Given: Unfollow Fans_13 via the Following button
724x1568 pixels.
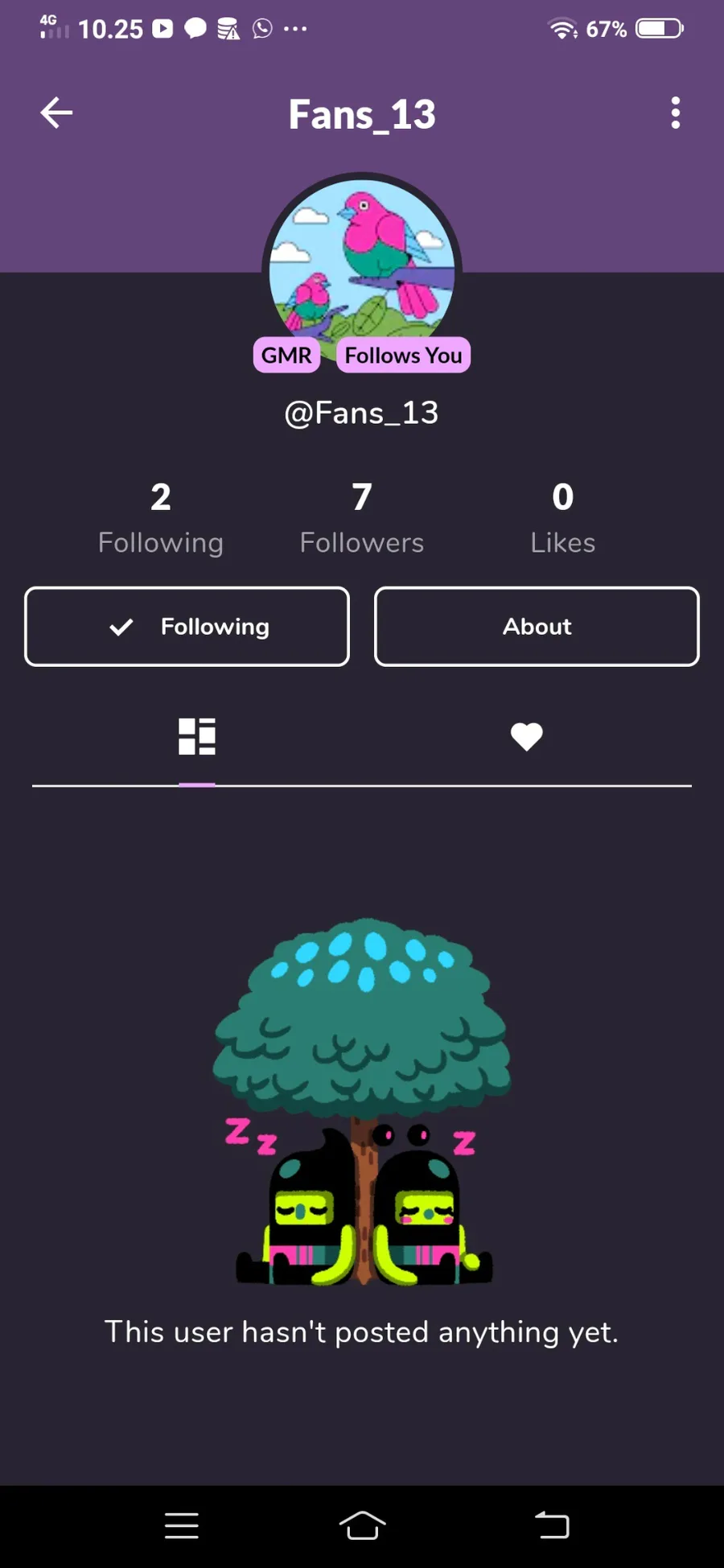Looking at the screenshot, I should pyautogui.click(x=187, y=627).
